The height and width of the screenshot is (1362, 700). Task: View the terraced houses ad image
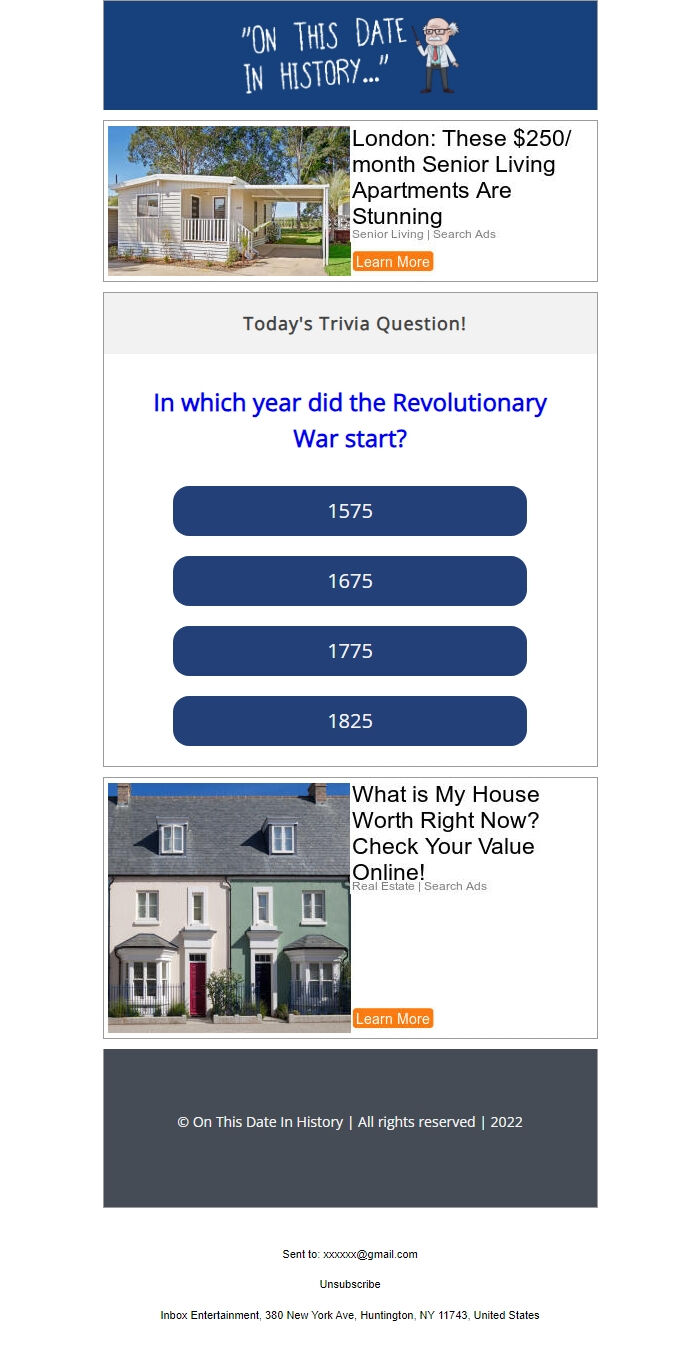(229, 907)
